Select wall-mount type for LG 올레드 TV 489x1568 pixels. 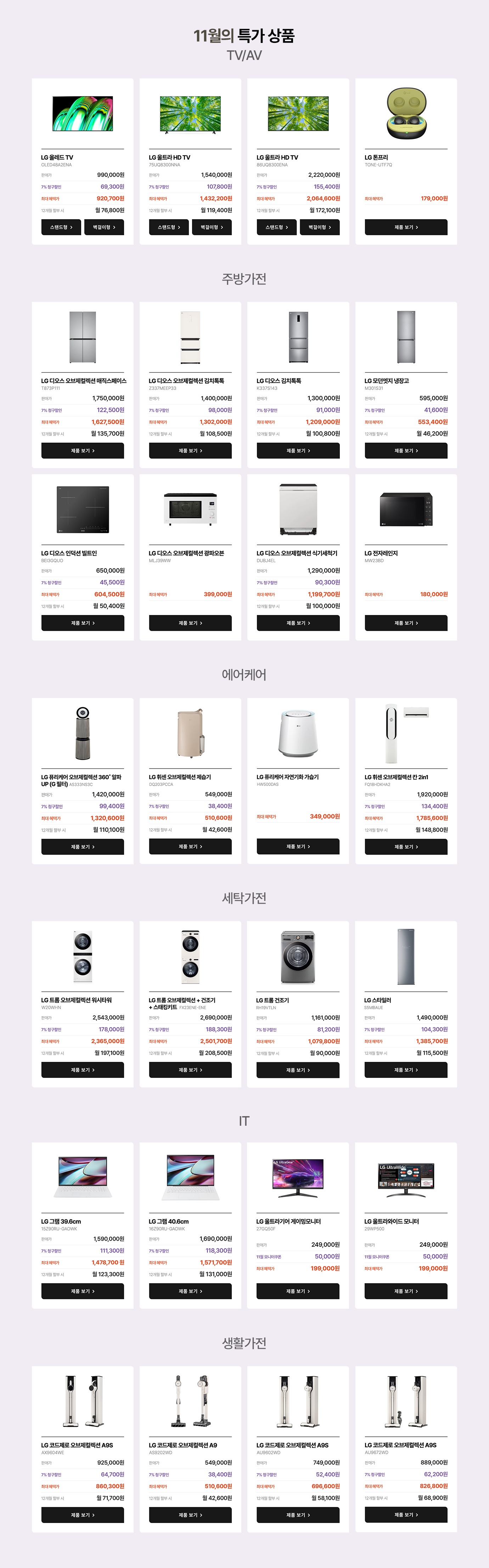[104, 227]
